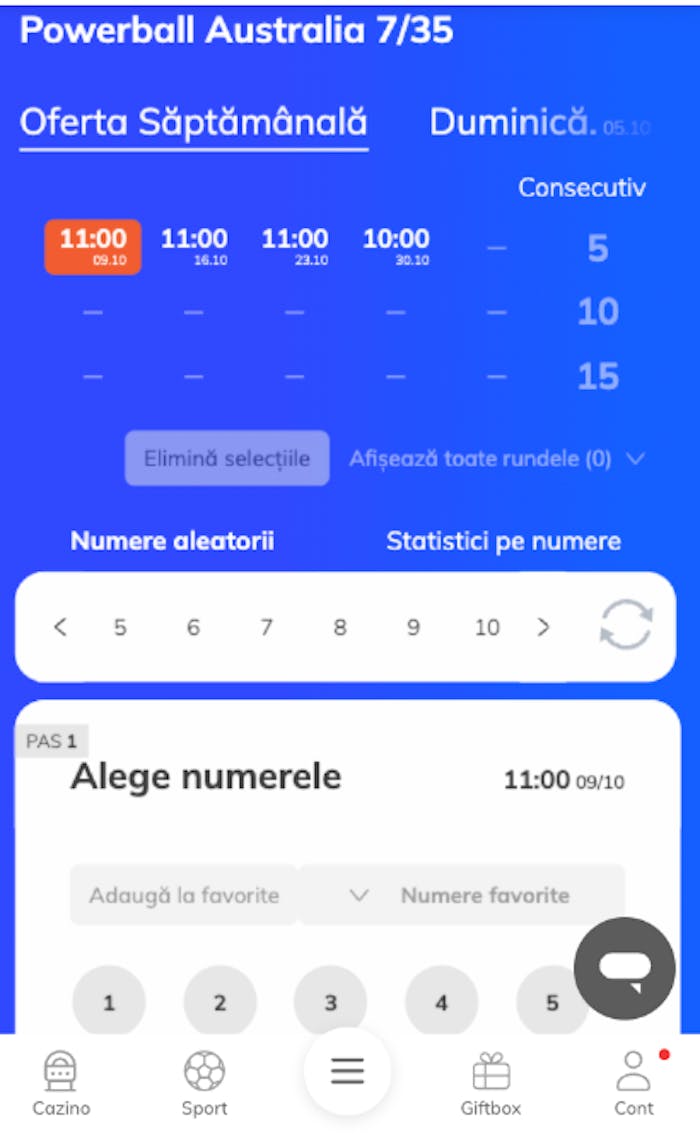Tap Adaugă la favorite
This screenshot has width=700, height=1137.
click(x=183, y=895)
